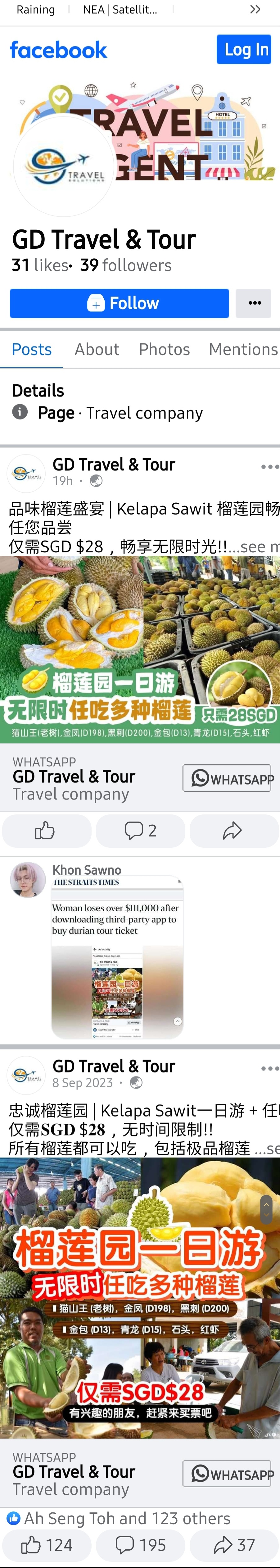
Task: Open the browser tab overflow arrows
Action: [x=255, y=9]
